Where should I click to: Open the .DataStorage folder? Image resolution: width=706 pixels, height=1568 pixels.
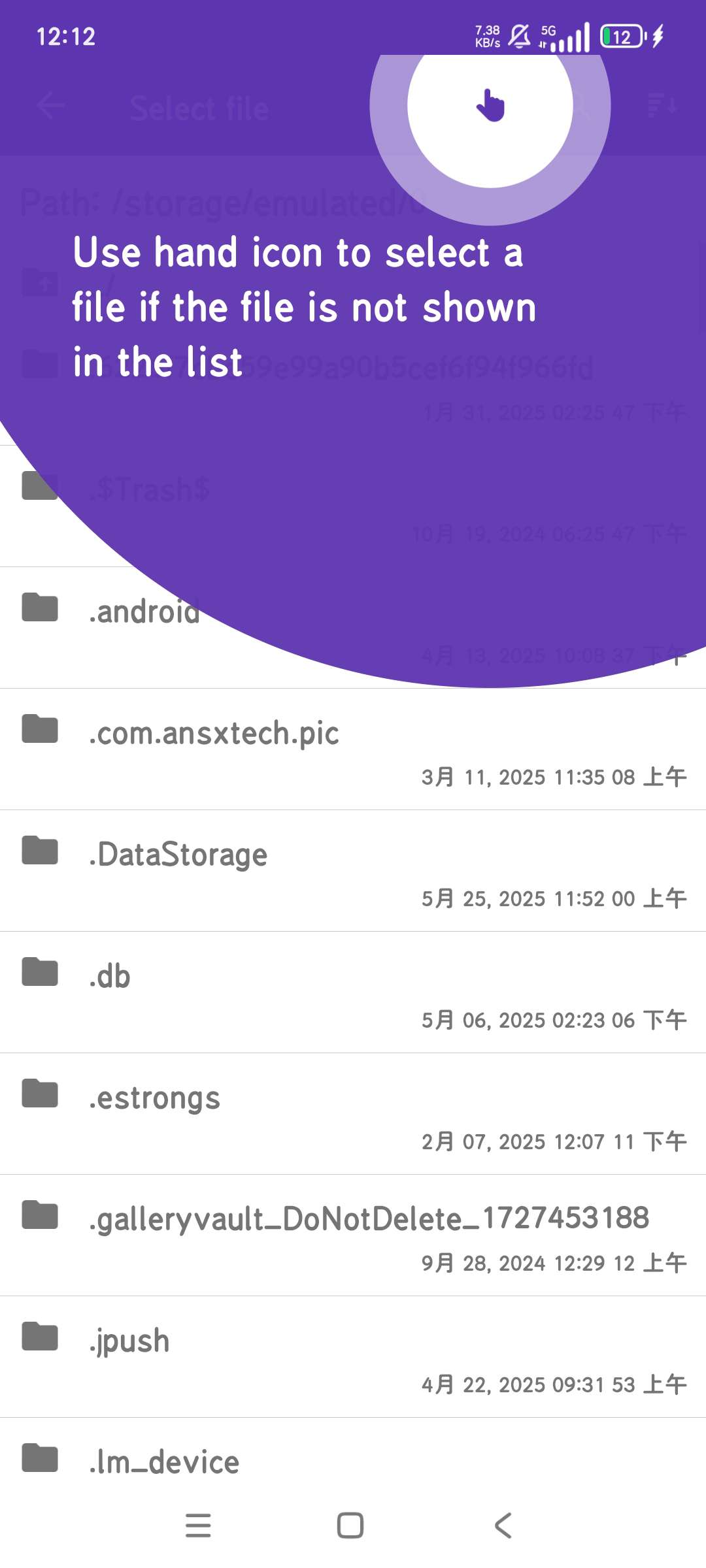(353, 871)
